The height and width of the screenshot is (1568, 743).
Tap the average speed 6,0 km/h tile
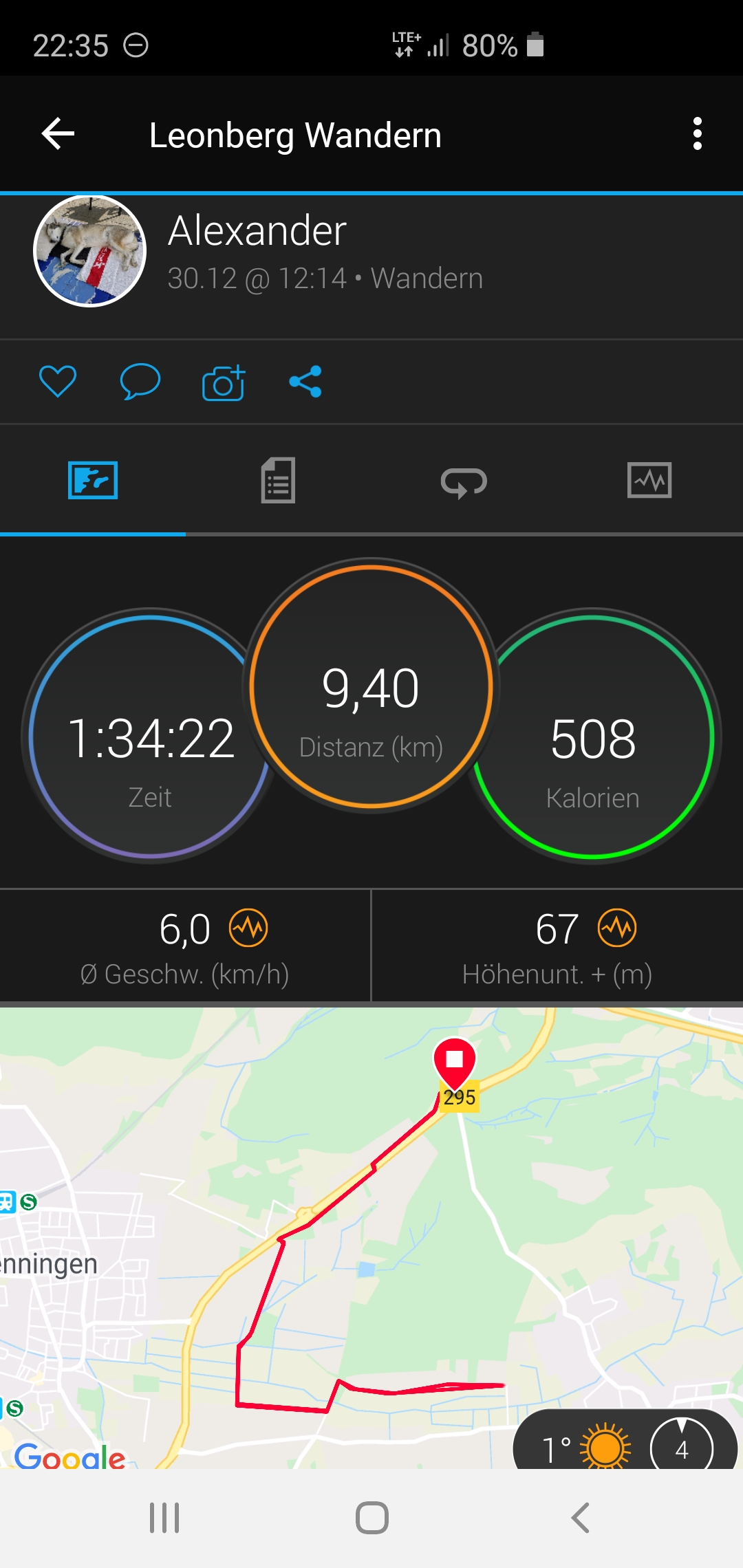(184, 946)
